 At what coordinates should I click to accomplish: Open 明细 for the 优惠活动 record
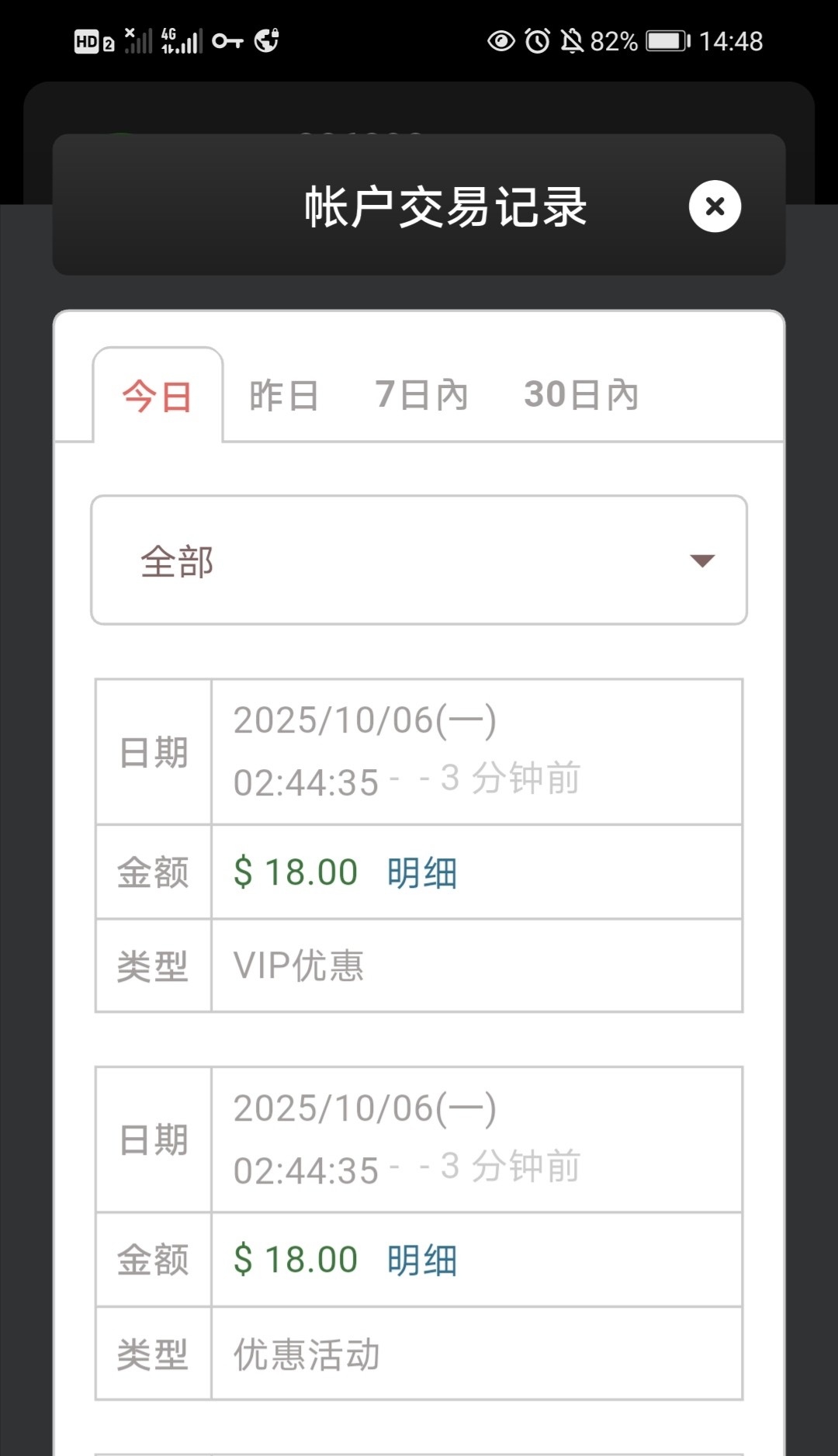click(422, 1260)
